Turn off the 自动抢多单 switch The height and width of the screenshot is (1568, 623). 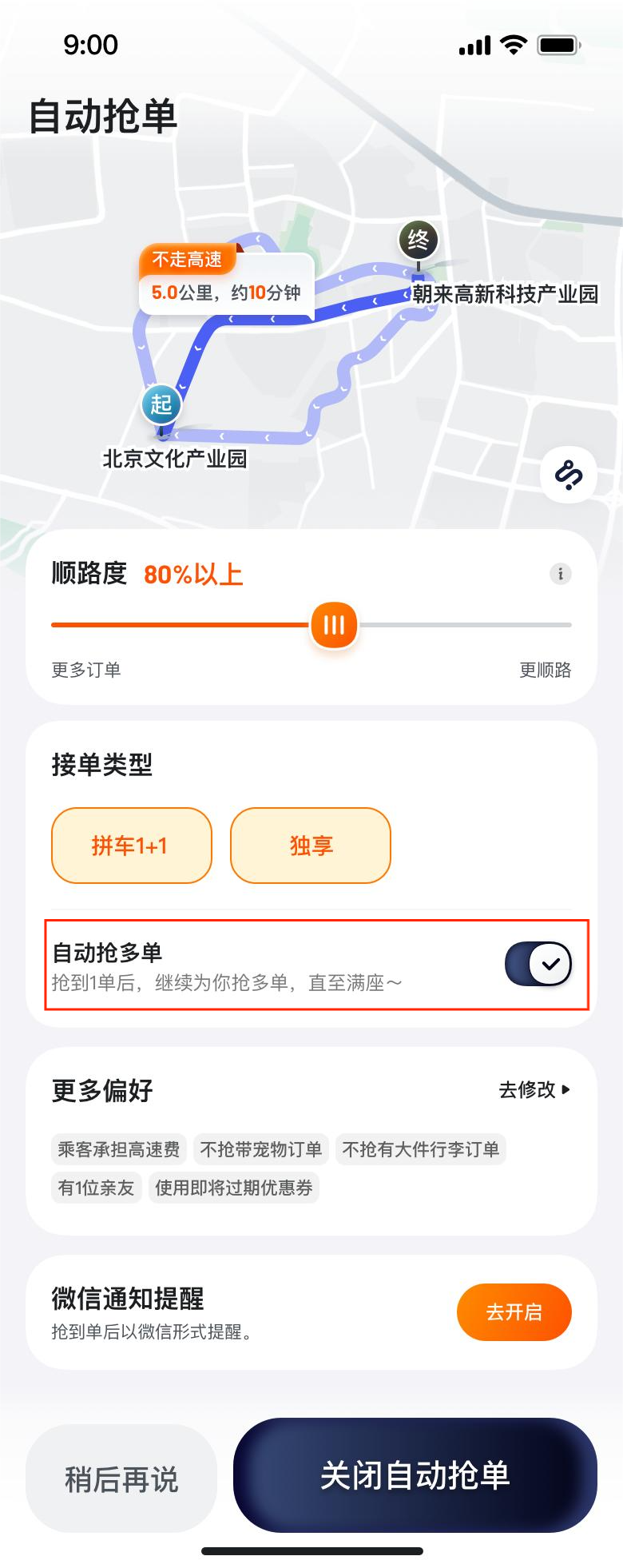[x=538, y=964]
